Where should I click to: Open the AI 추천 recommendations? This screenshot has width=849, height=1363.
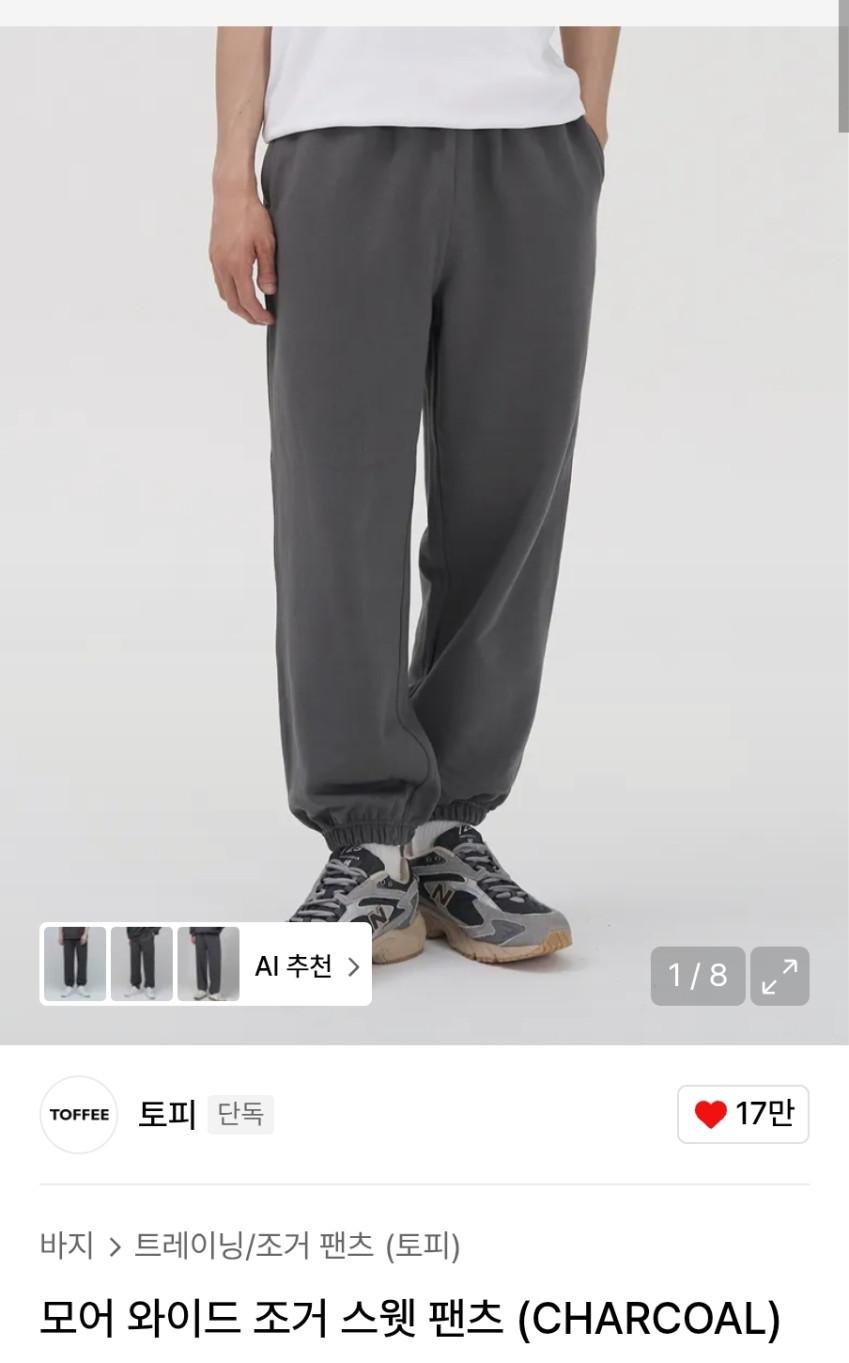306,966
